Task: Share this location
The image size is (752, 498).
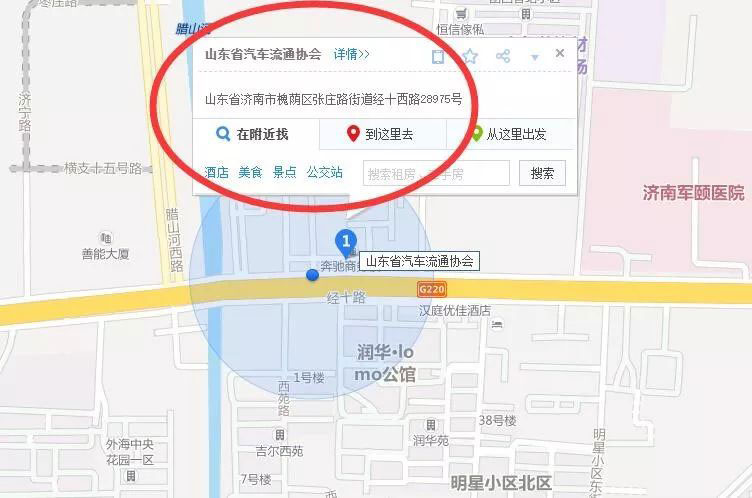Action: tap(503, 56)
